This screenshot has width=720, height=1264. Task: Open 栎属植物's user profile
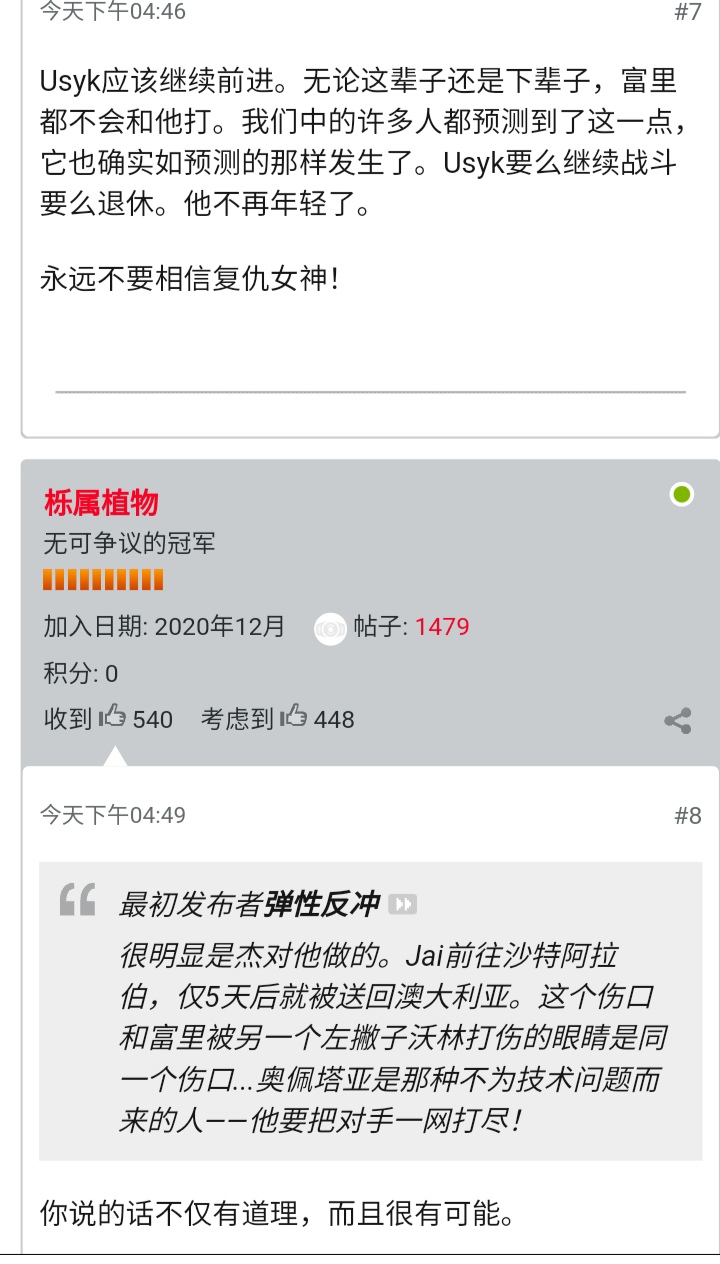101,502
